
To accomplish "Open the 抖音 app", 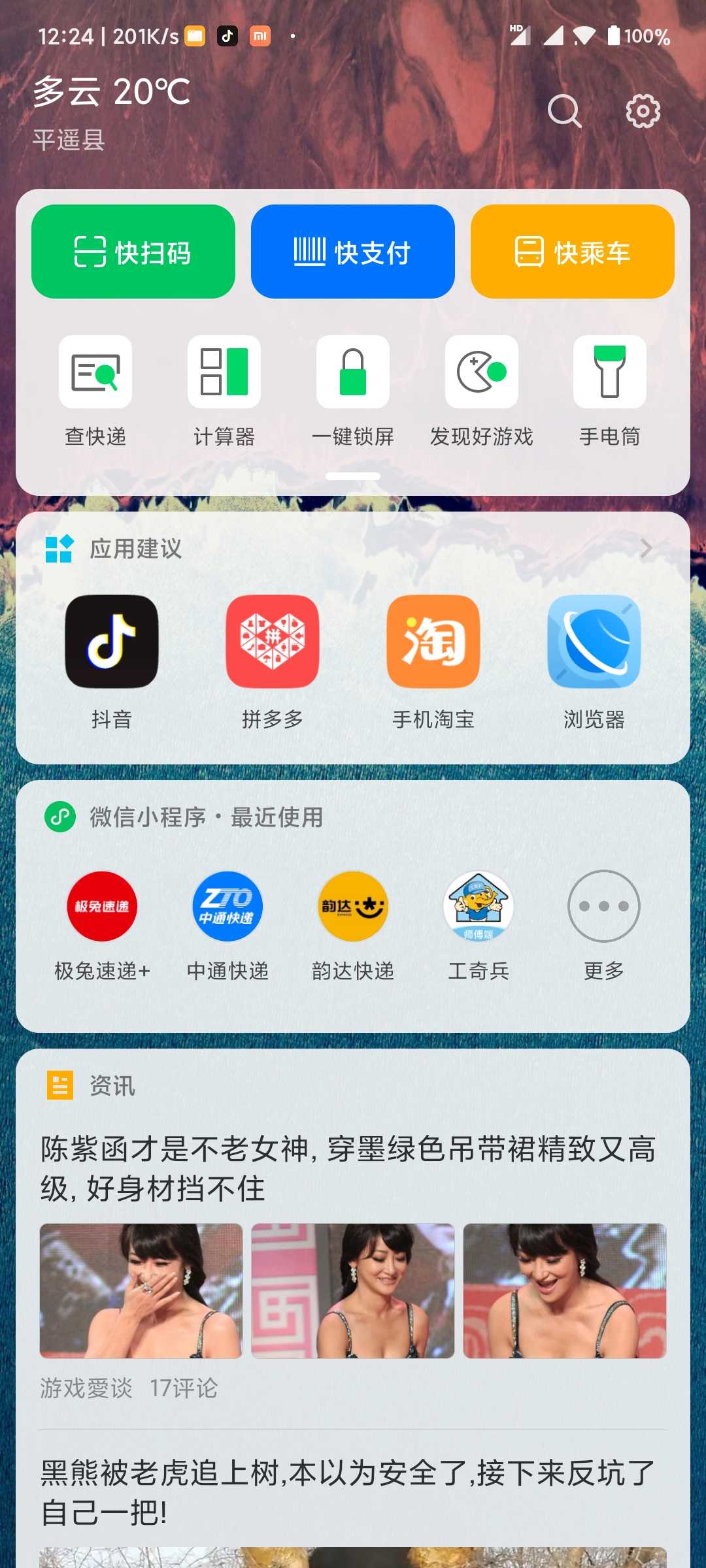I will [x=112, y=662].
